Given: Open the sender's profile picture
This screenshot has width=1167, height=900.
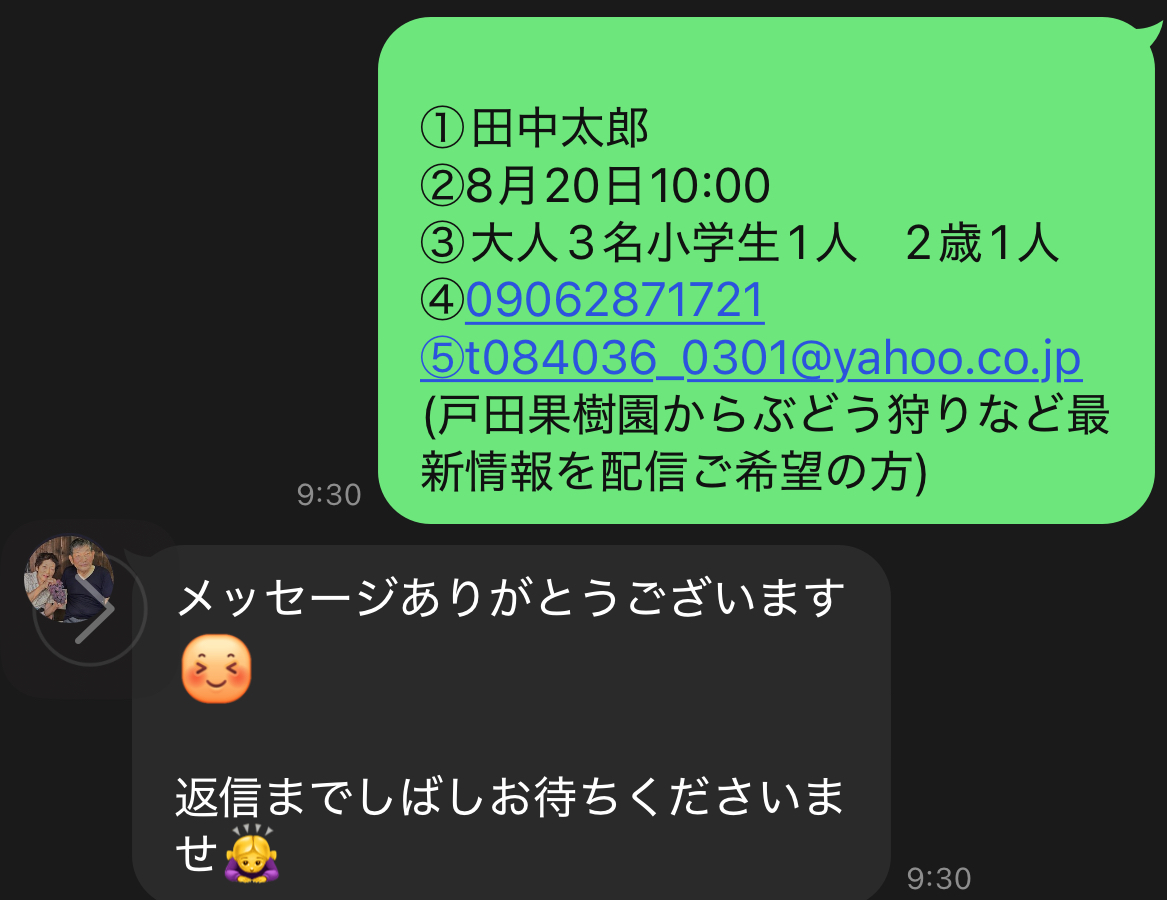Looking at the screenshot, I should coord(69,579).
